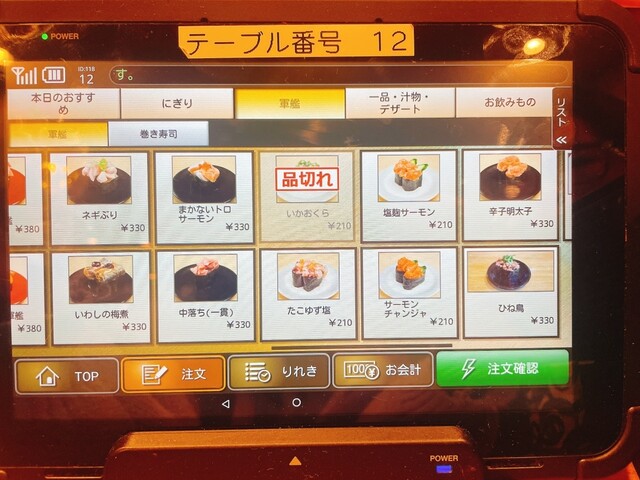Choose the 中落ち(一貫) item
Image resolution: width=640 pixels, height=480 pixels.
[x=204, y=296]
